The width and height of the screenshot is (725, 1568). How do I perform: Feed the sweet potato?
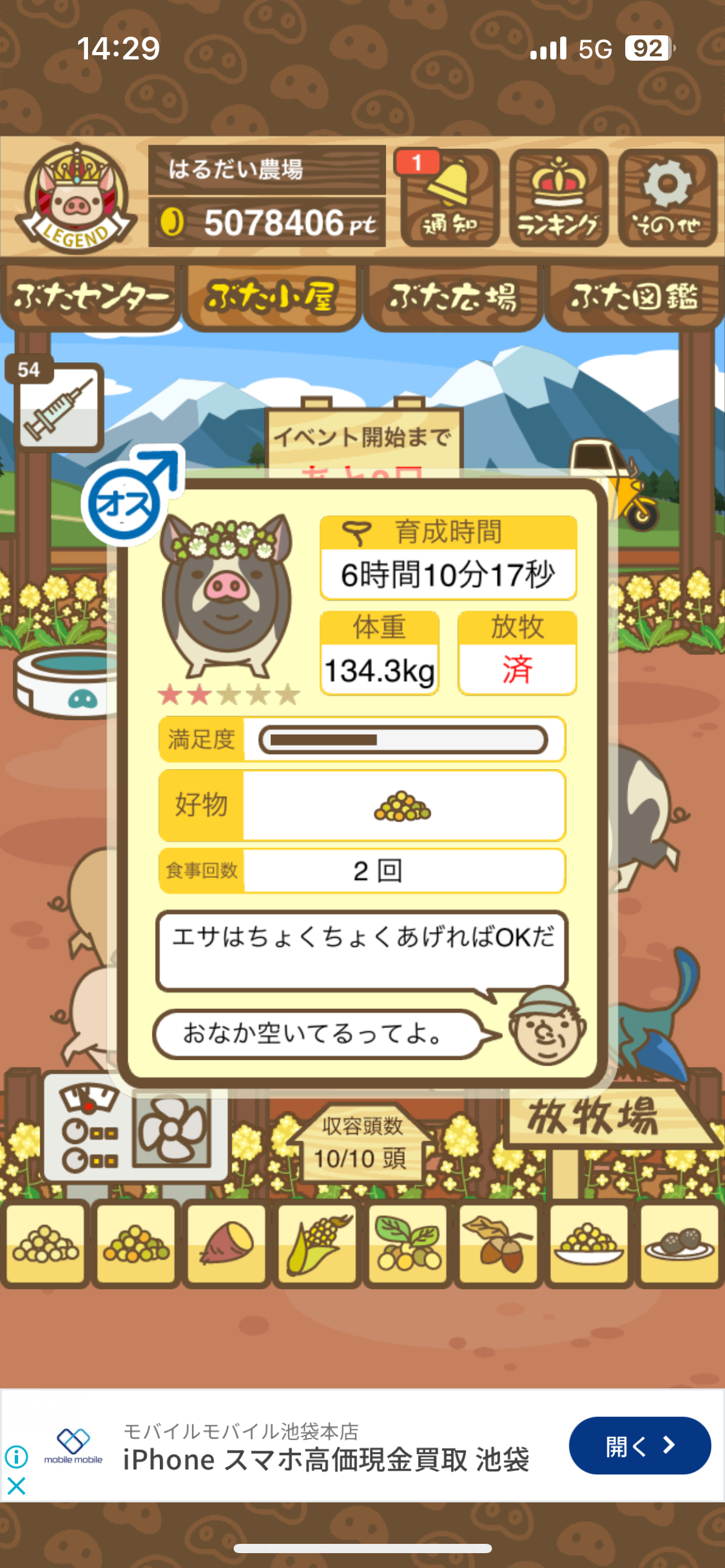click(226, 1244)
